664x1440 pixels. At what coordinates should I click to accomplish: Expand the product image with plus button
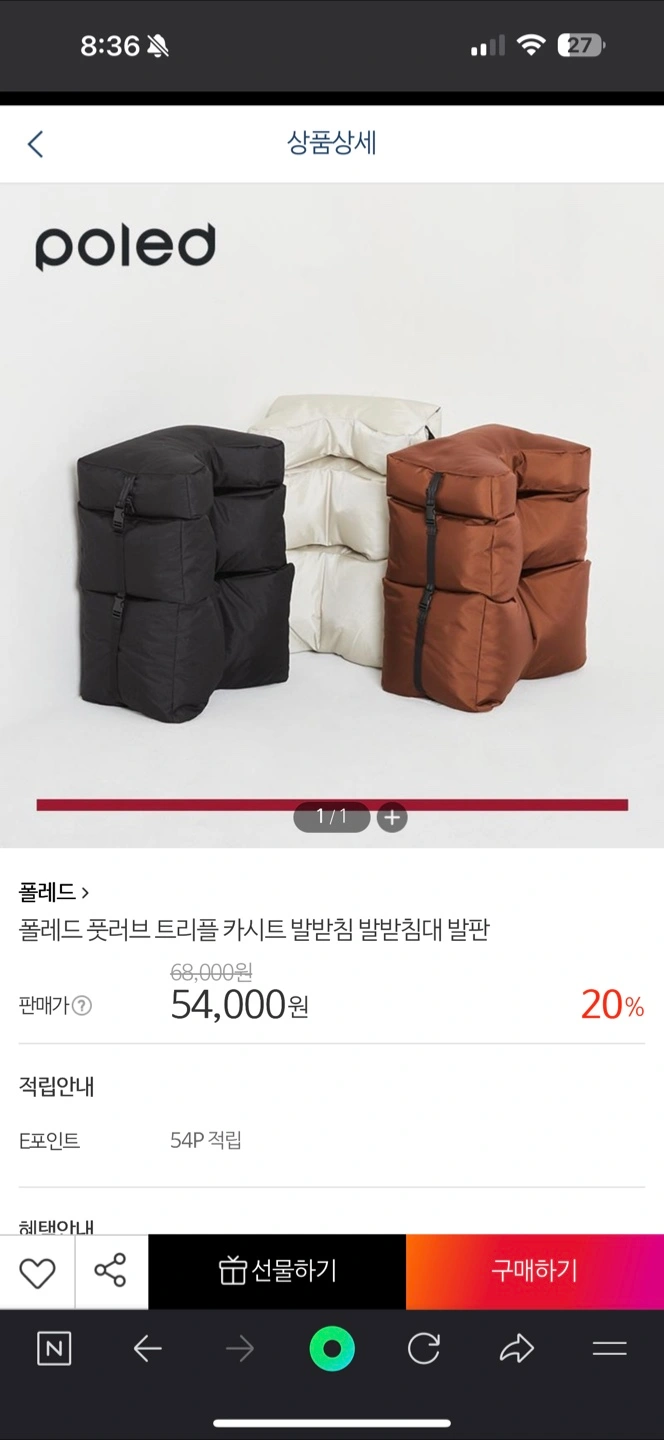[392, 817]
